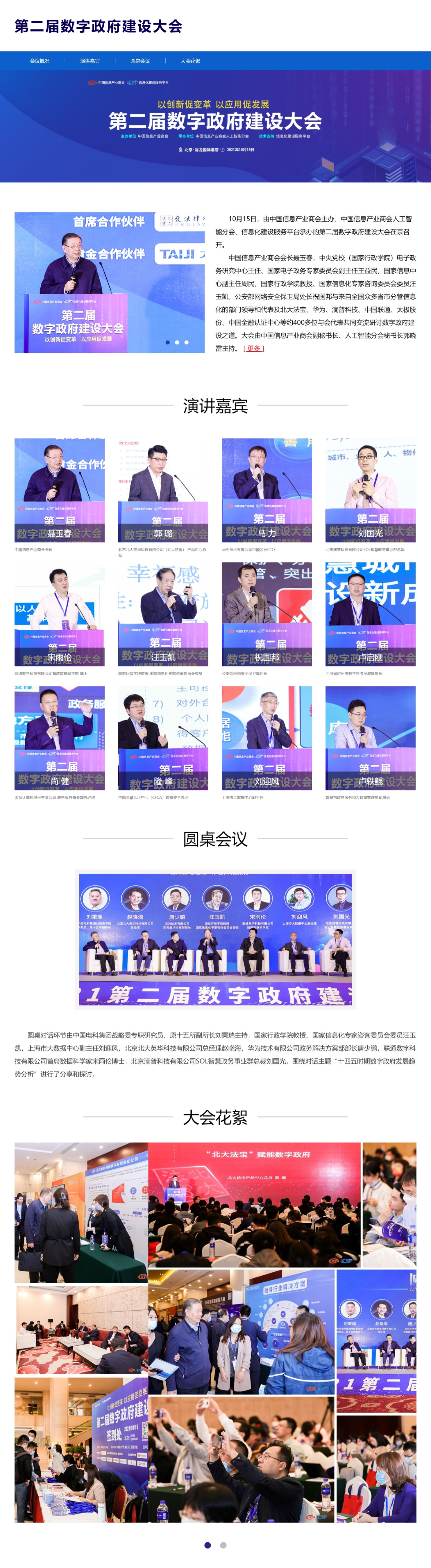Select the third dot on the photo carousel
The image size is (431, 1568).
pyautogui.click(x=186, y=342)
